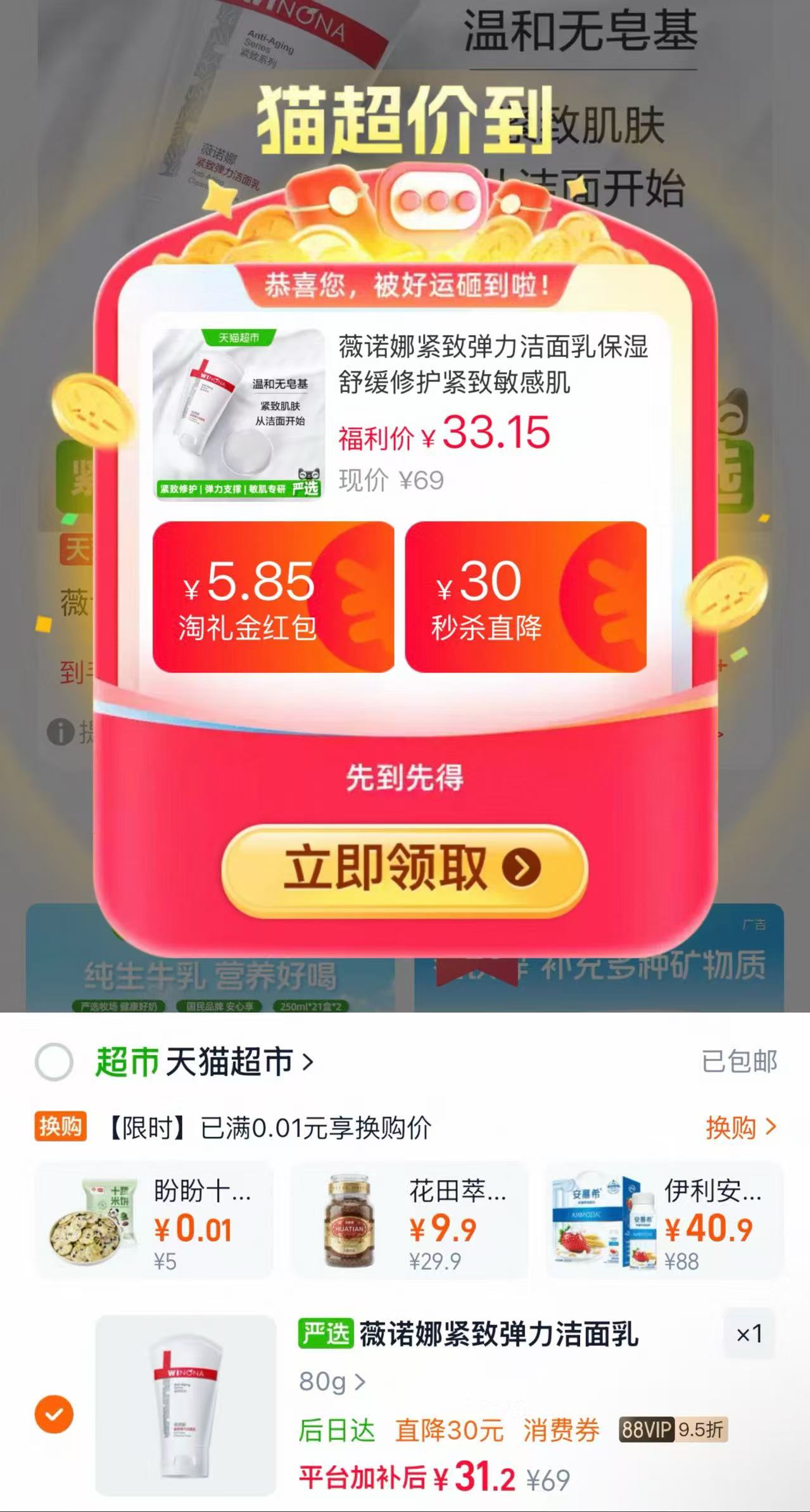View the 伊利安慕希 ¥40.9 add-on item
The image size is (810, 1512).
pyautogui.click(x=664, y=1220)
